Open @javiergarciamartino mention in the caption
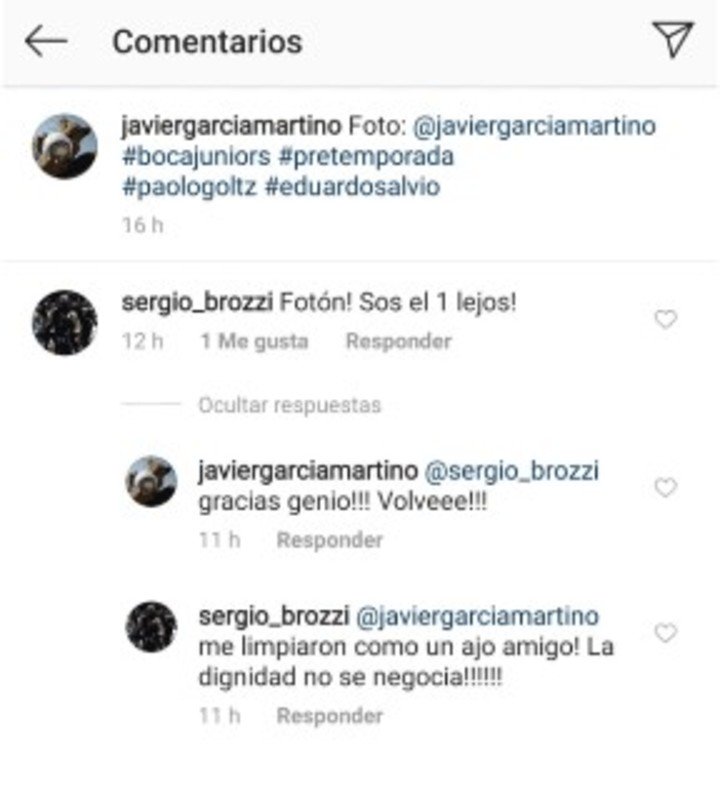 533,127
